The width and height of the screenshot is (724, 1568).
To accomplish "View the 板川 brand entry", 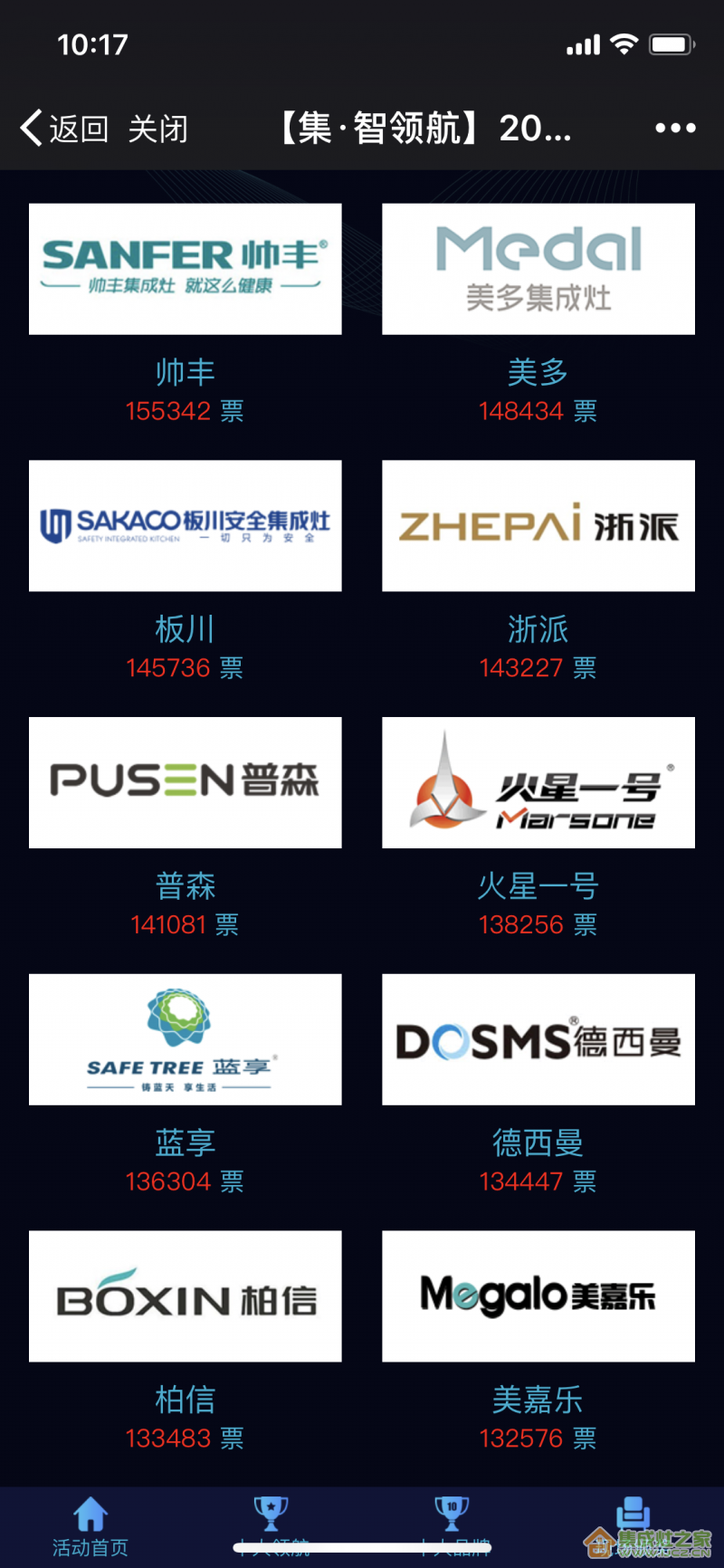I will (x=185, y=526).
